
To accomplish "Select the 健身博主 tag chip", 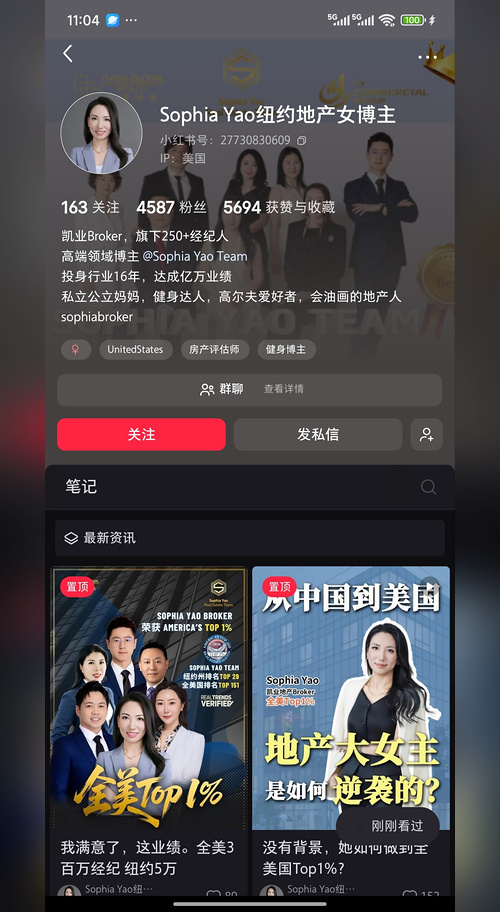I will pos(286,350).
